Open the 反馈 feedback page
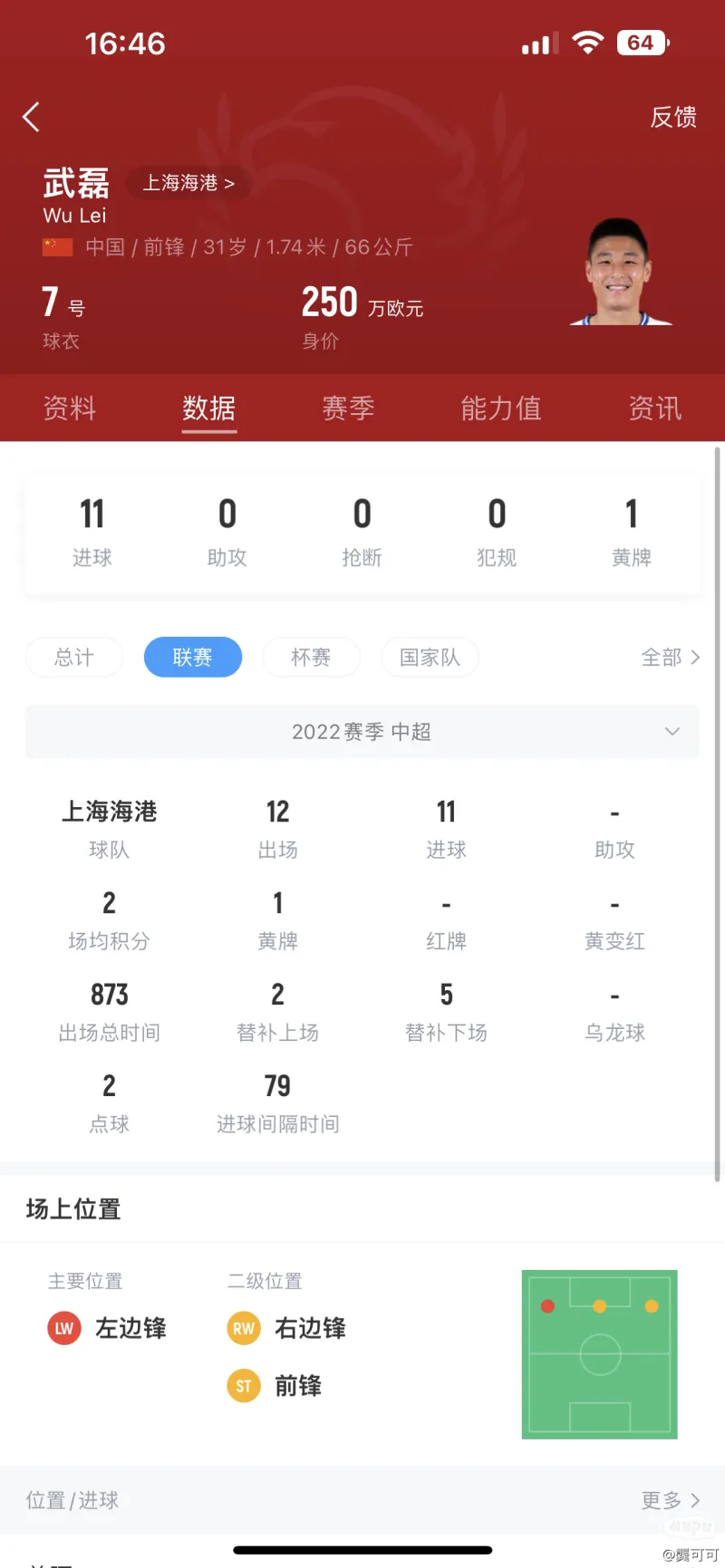 click(672, 117)
